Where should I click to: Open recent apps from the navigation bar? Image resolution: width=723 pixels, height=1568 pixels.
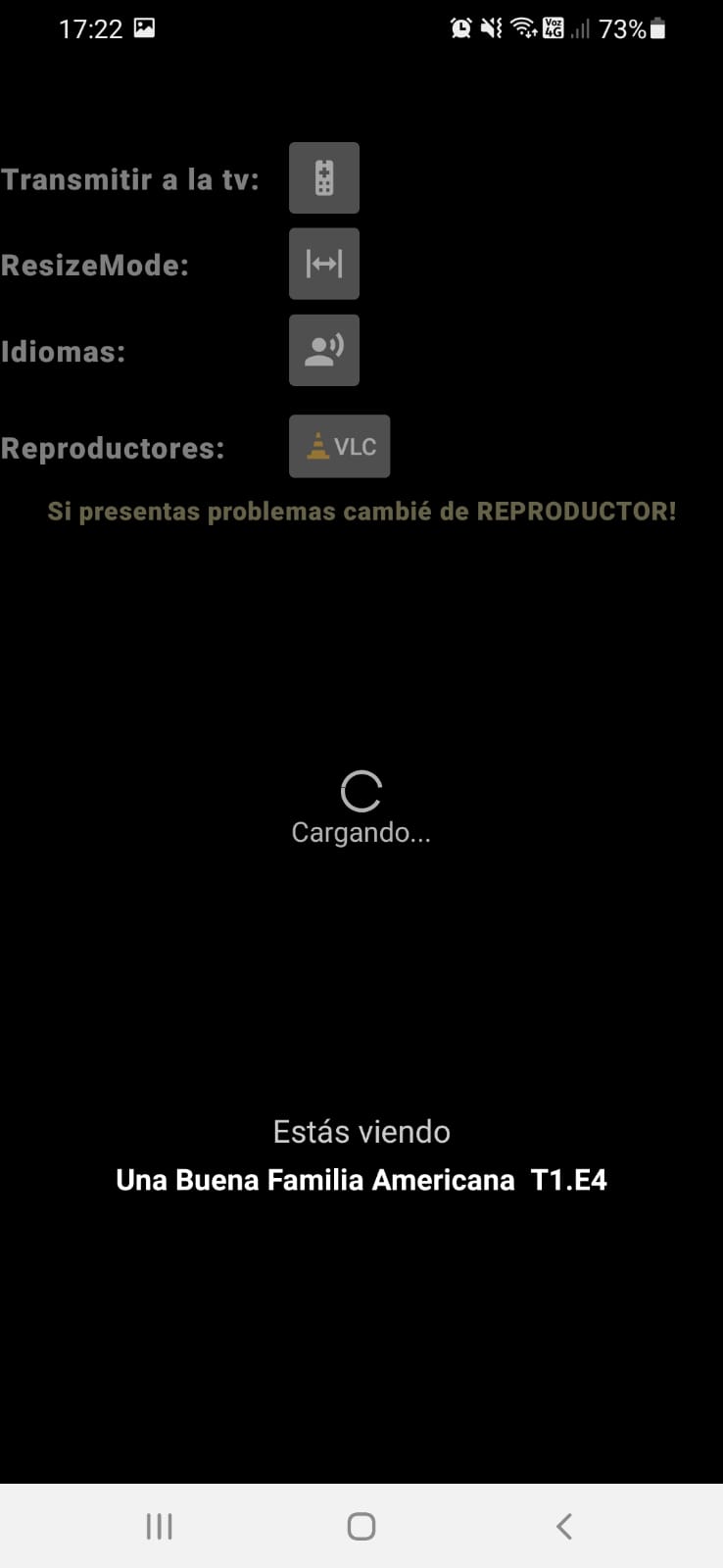pyautogui.click(x=159, y=1526)
